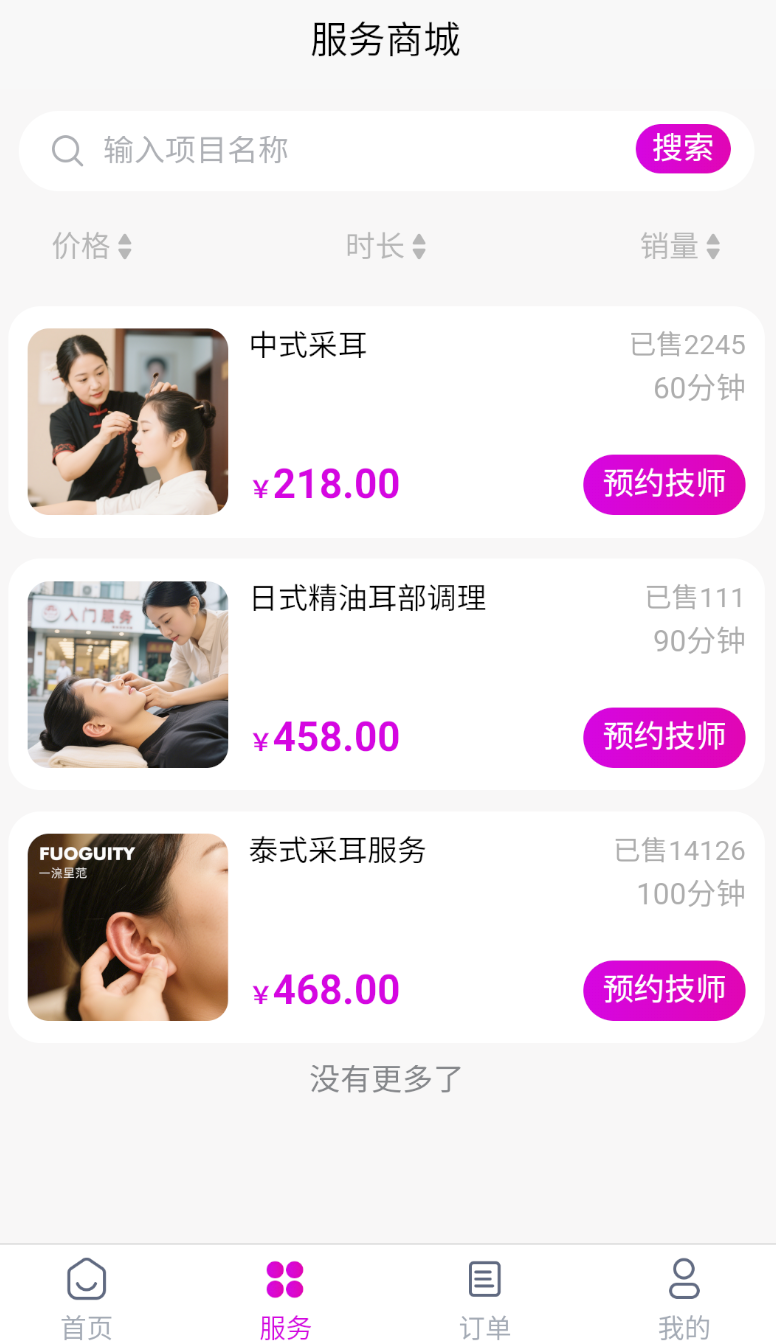This screenshot has width=776, height=1344.
Task: Book a technician for 日式精油耳部调理
Action: click(x=664, y=738)
